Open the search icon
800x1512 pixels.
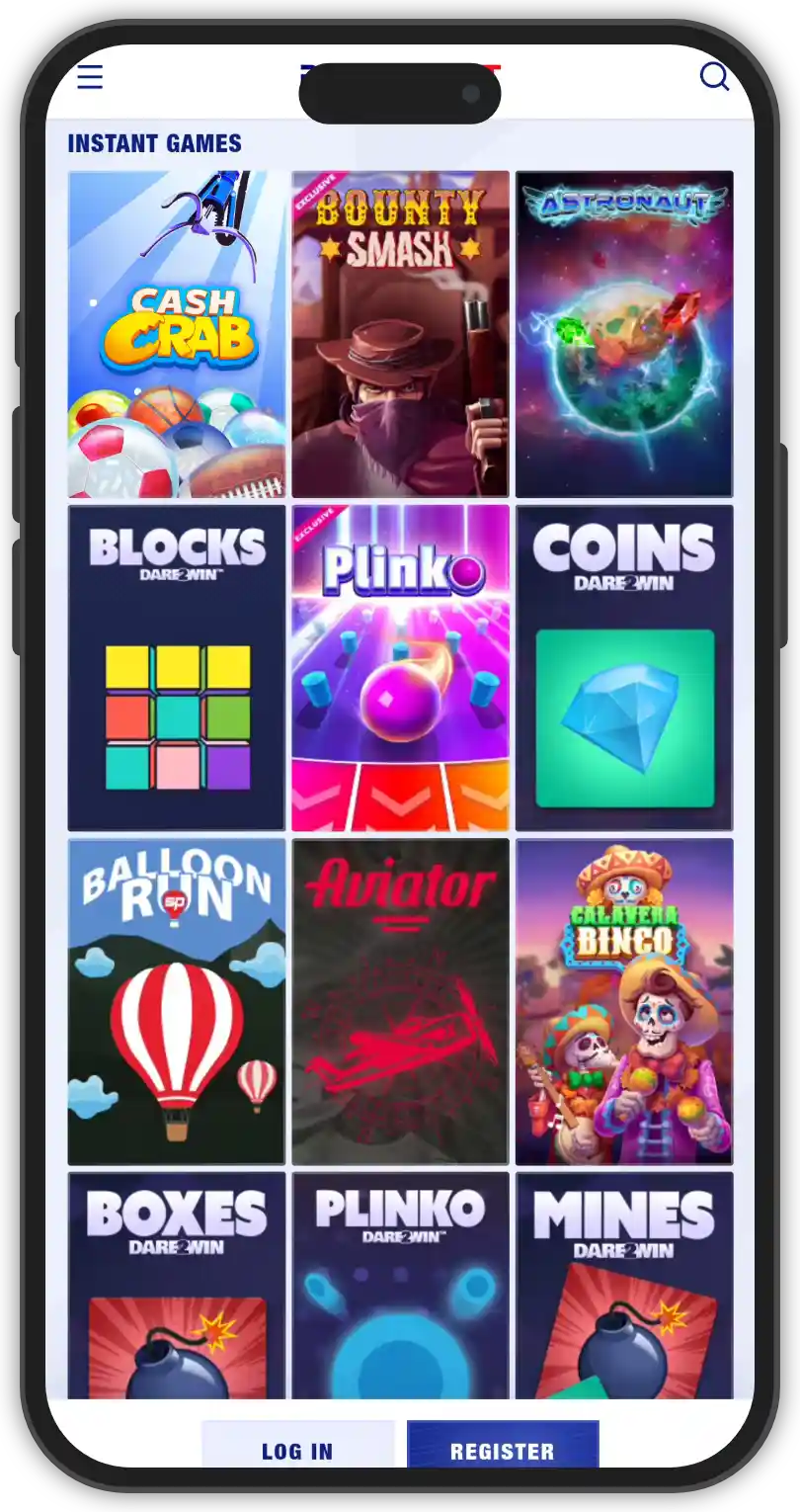click(x=713, y=76)
